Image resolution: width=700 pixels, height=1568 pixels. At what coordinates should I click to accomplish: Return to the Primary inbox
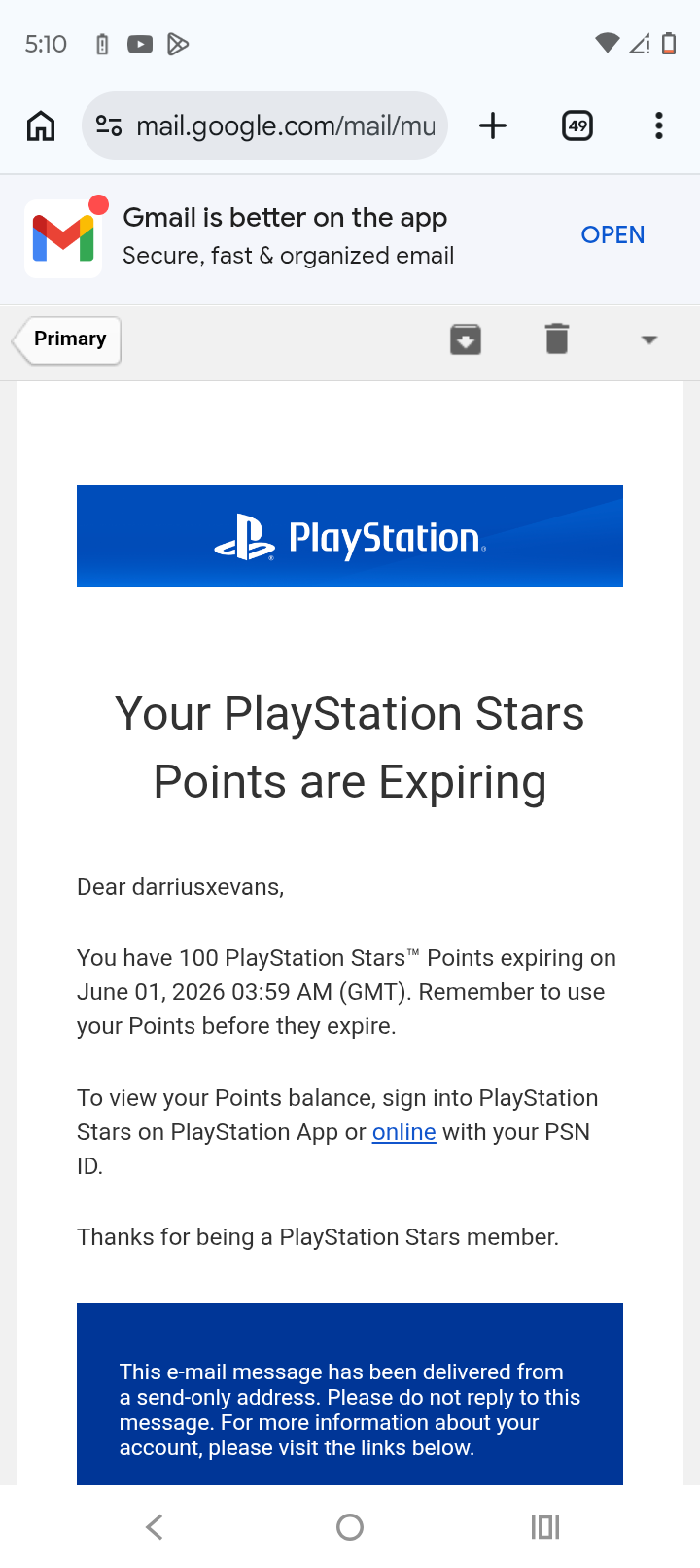[x=67, y=339]
